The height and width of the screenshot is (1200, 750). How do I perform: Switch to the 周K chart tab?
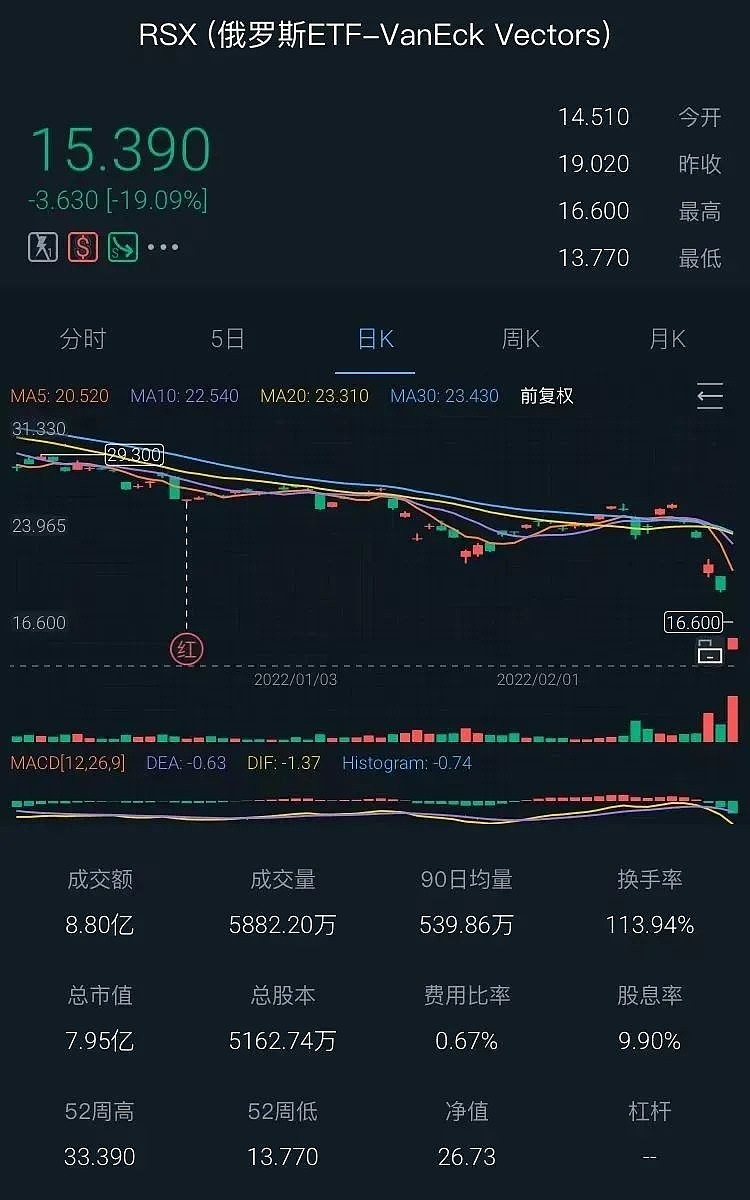pyautogui.click(x=521, y=339)
